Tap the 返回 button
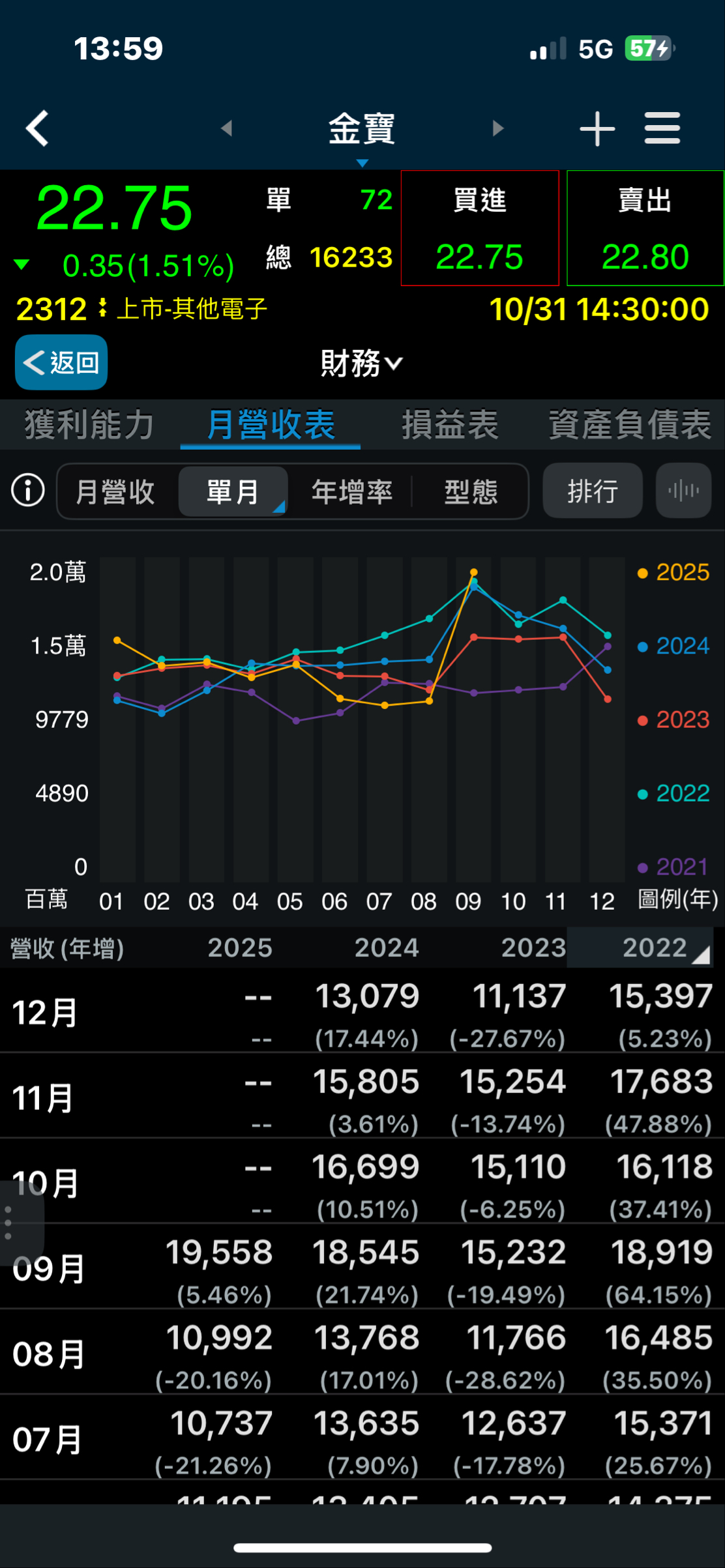Screen dimensions: 725x1568 61,362
